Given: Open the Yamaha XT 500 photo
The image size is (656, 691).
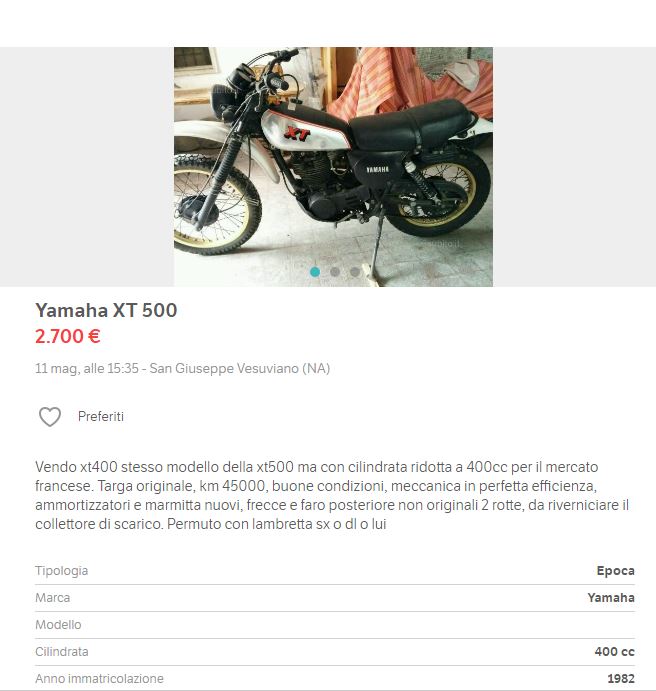Looking at the screenshot, I should 333,160.
